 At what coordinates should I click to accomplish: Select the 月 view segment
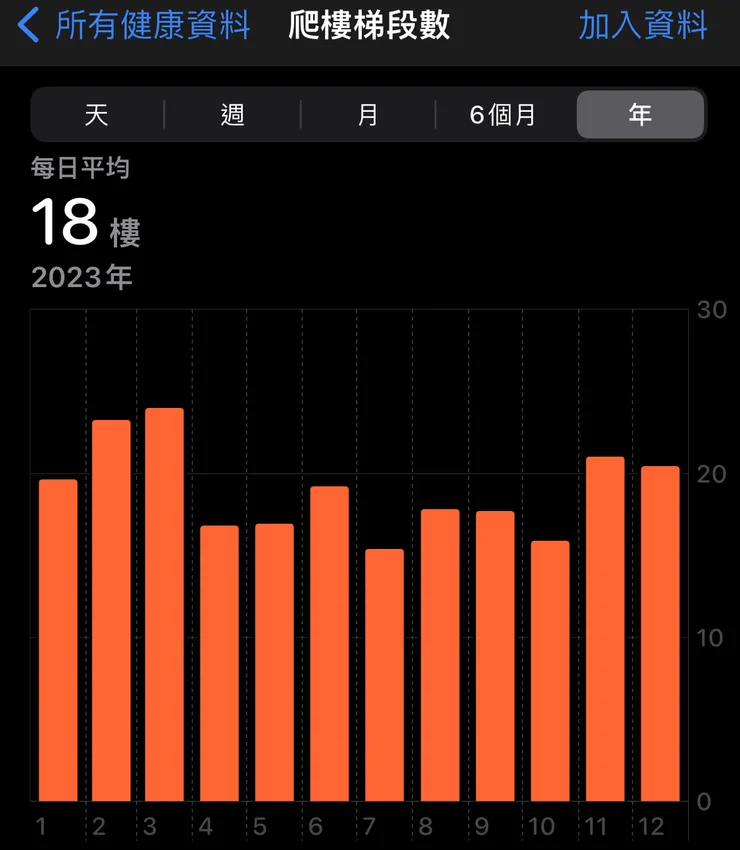click(x=367, y=115)
